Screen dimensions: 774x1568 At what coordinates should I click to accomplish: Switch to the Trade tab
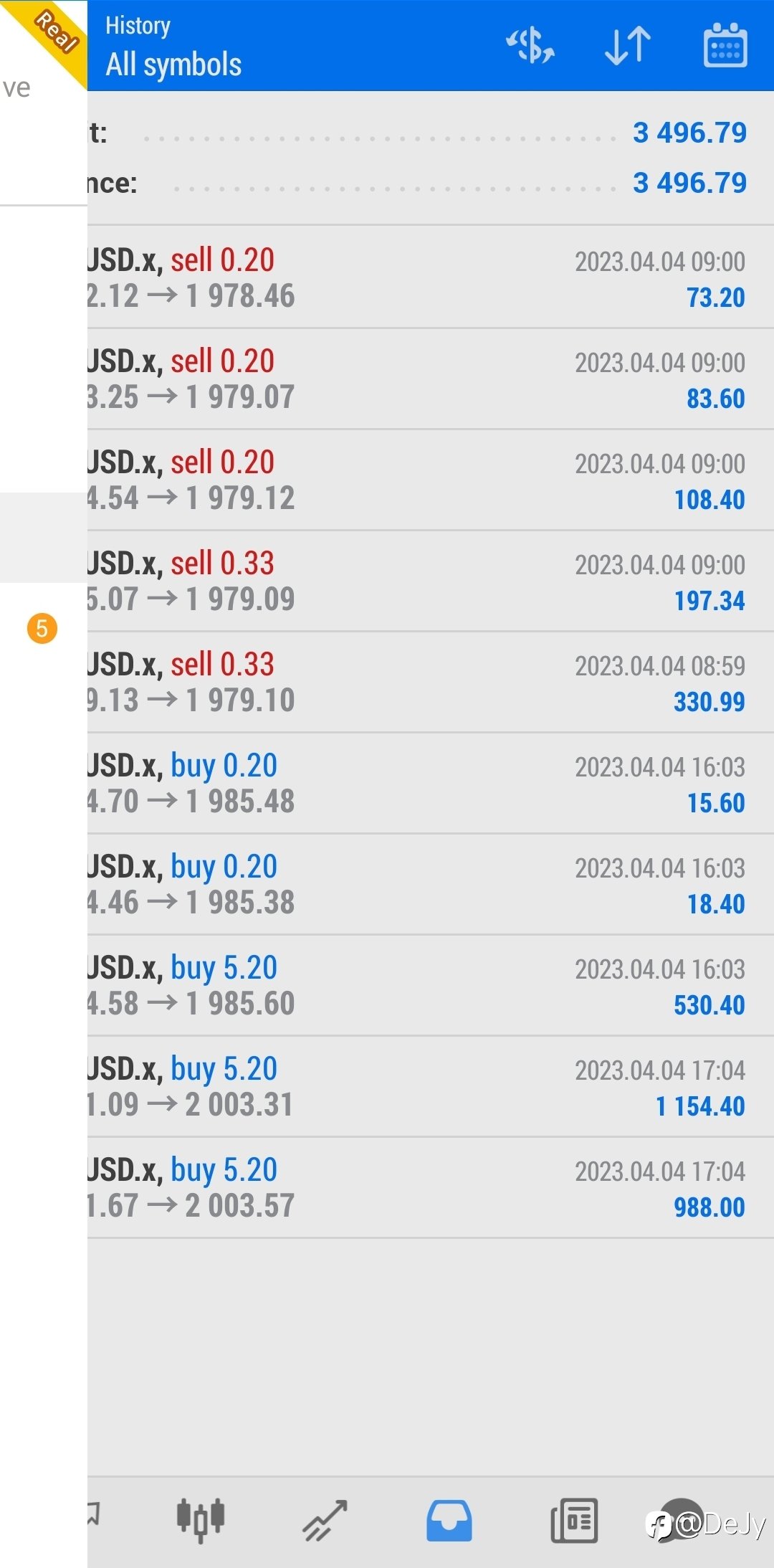tap(325, 1521)
